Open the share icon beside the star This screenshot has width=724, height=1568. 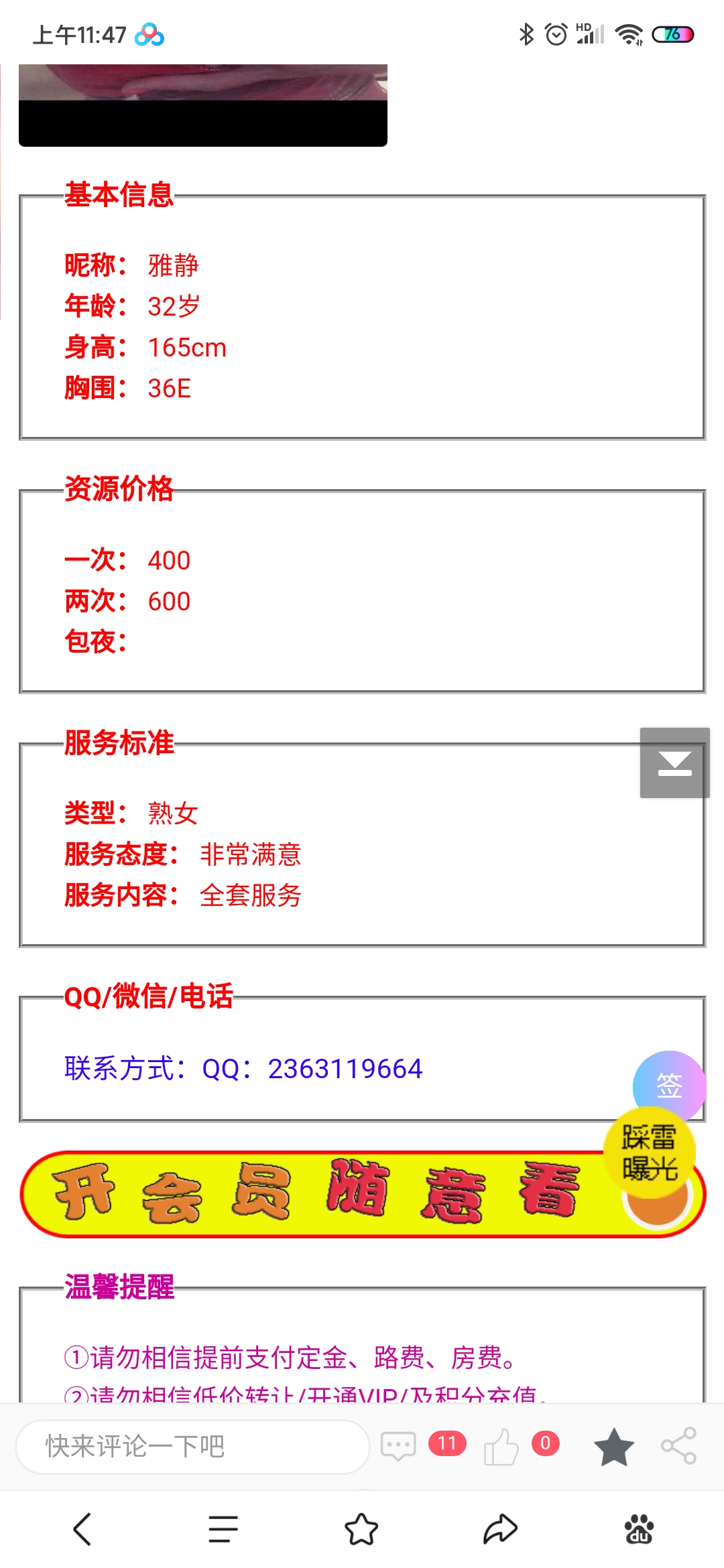pos(678,1445)
